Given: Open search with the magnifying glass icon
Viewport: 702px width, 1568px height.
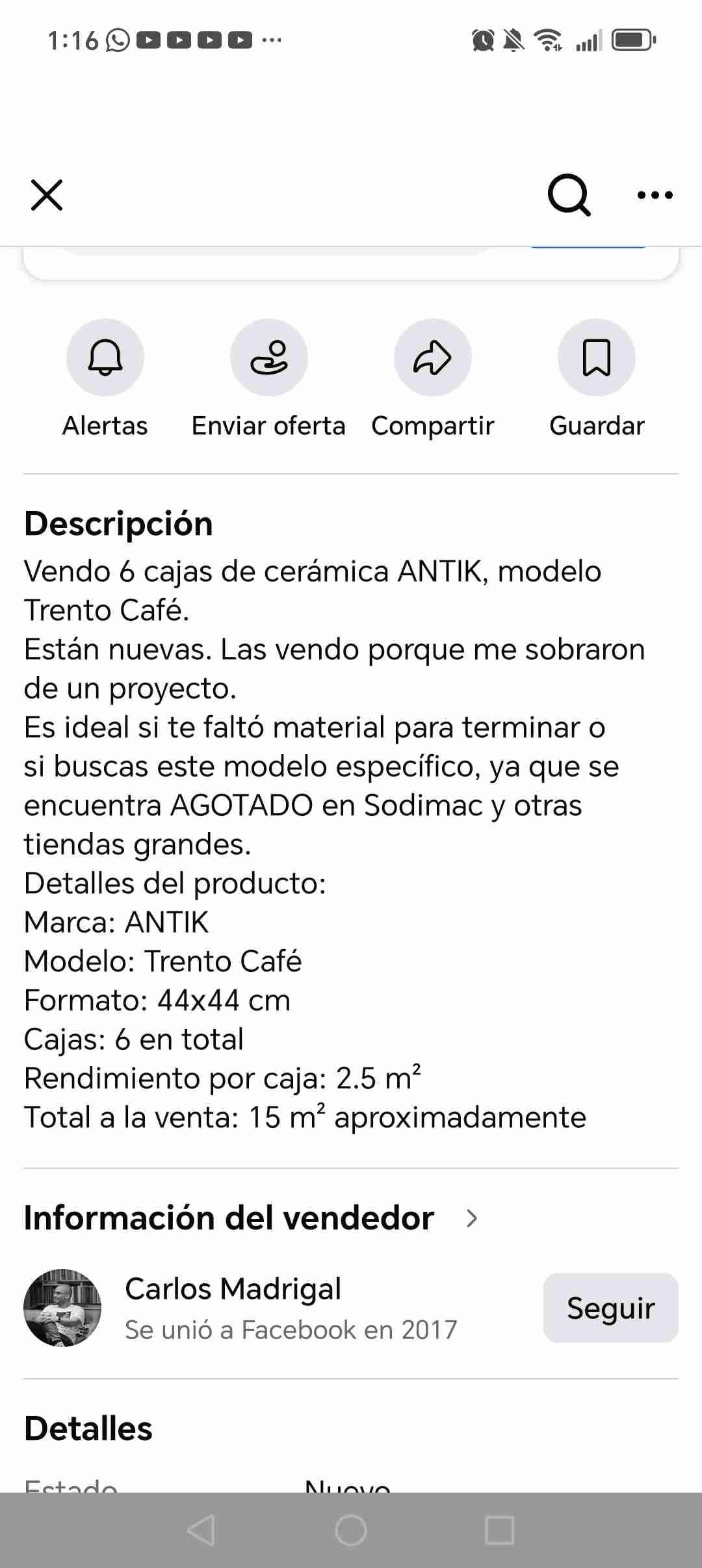Looking at the screenshot, I should [x=569, y=194].
